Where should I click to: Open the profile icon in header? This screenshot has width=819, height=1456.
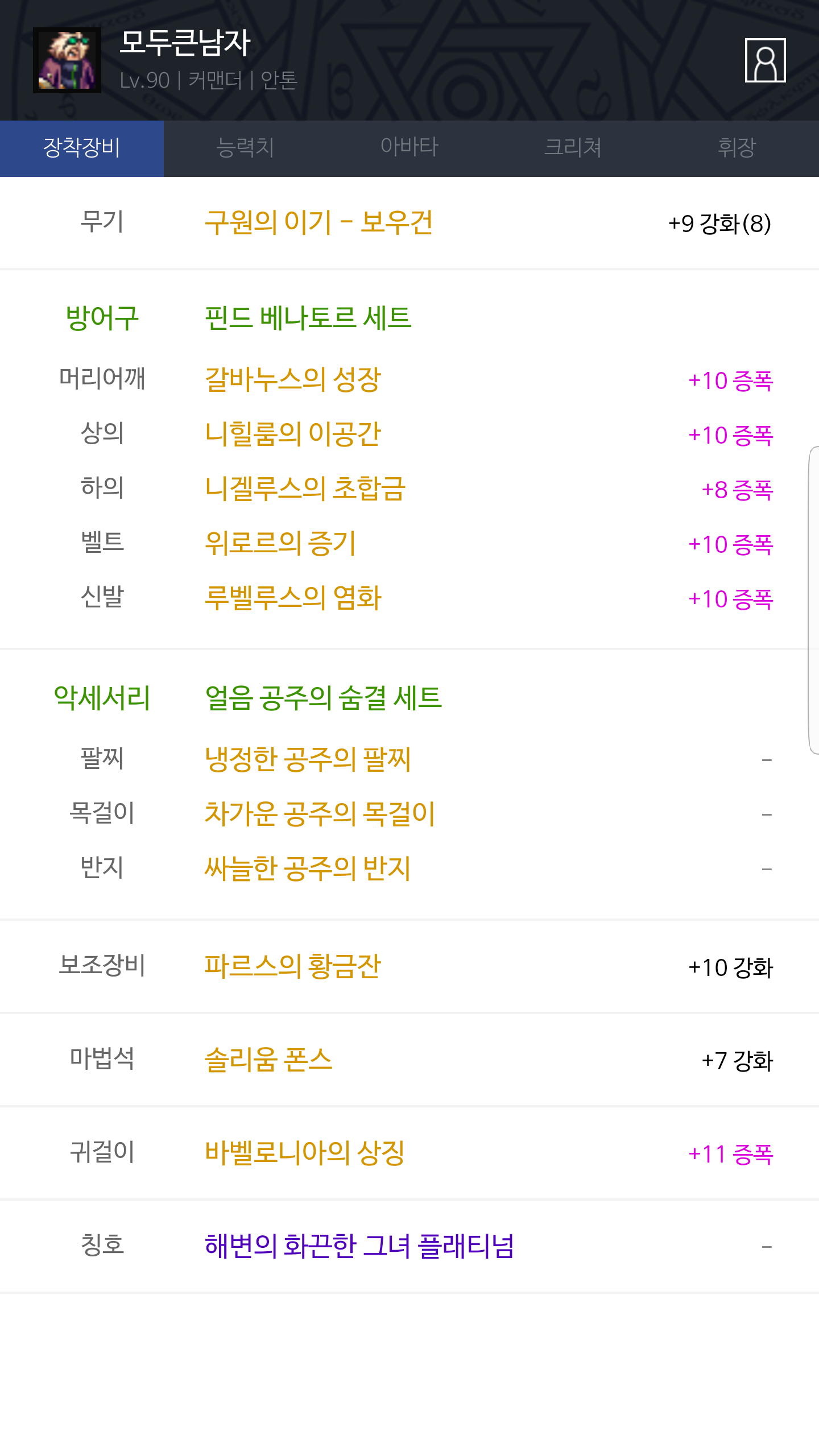tap(765, 60)
